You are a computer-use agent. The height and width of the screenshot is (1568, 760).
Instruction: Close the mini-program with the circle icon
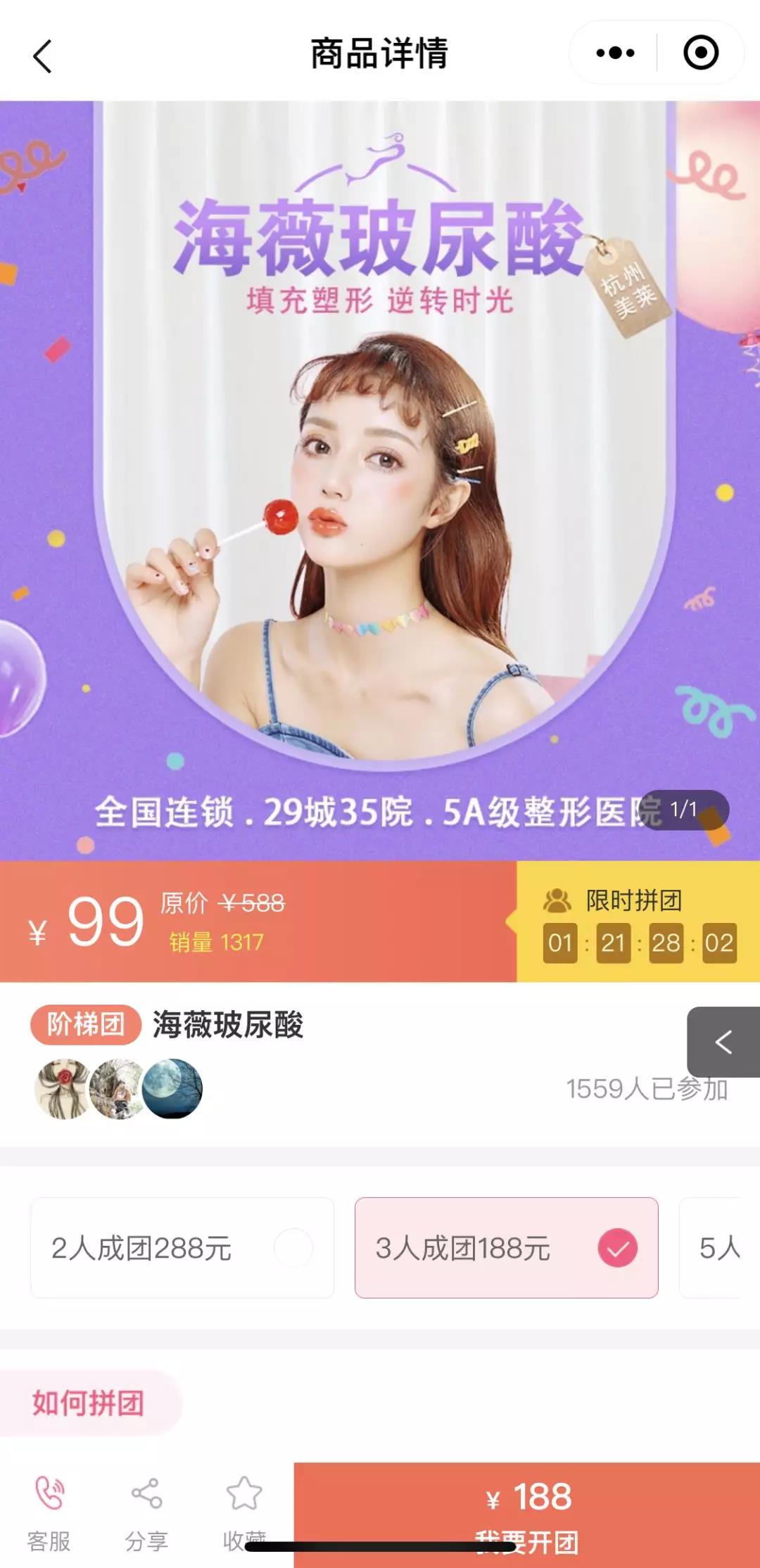[x=701, y=53]
